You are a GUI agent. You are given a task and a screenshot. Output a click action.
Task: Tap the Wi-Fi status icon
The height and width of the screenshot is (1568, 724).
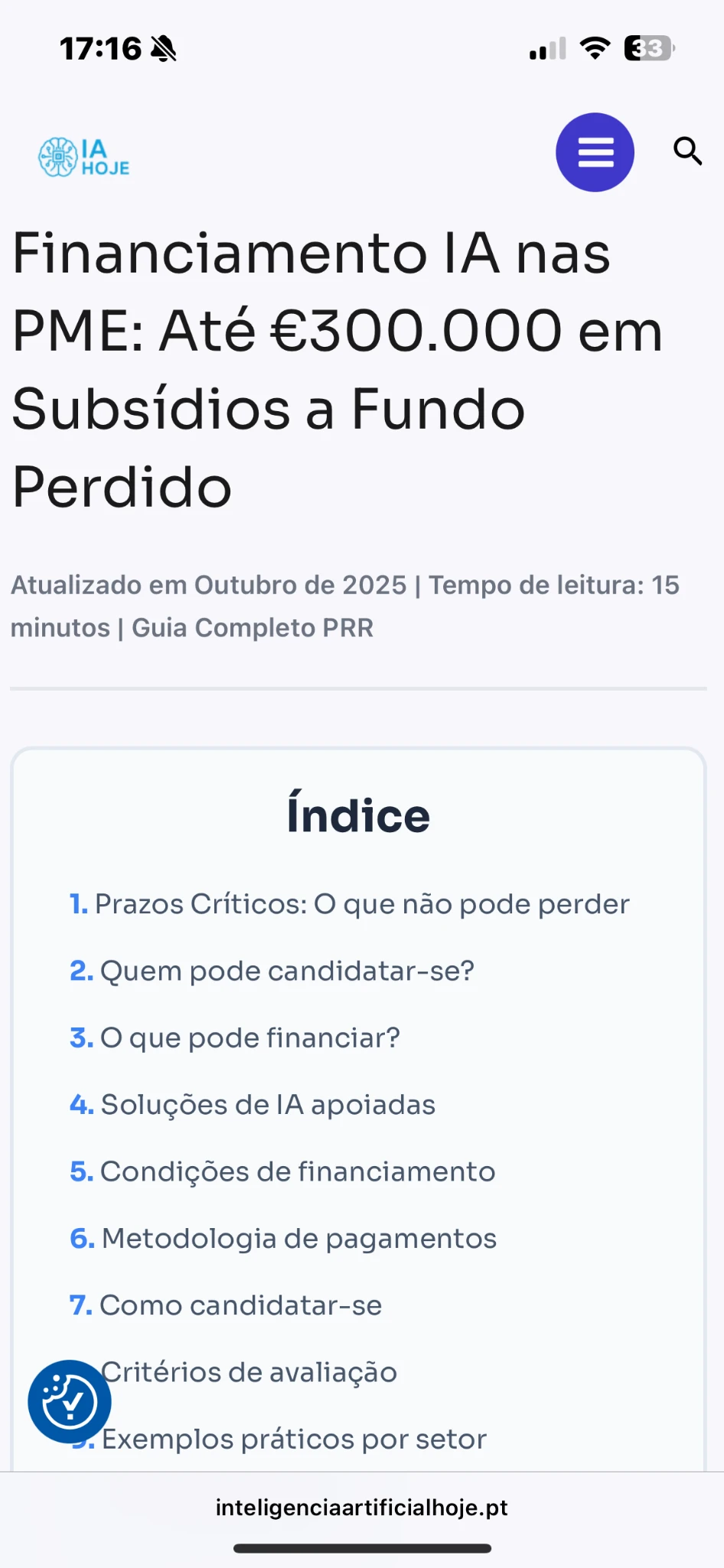click(595, 48)
